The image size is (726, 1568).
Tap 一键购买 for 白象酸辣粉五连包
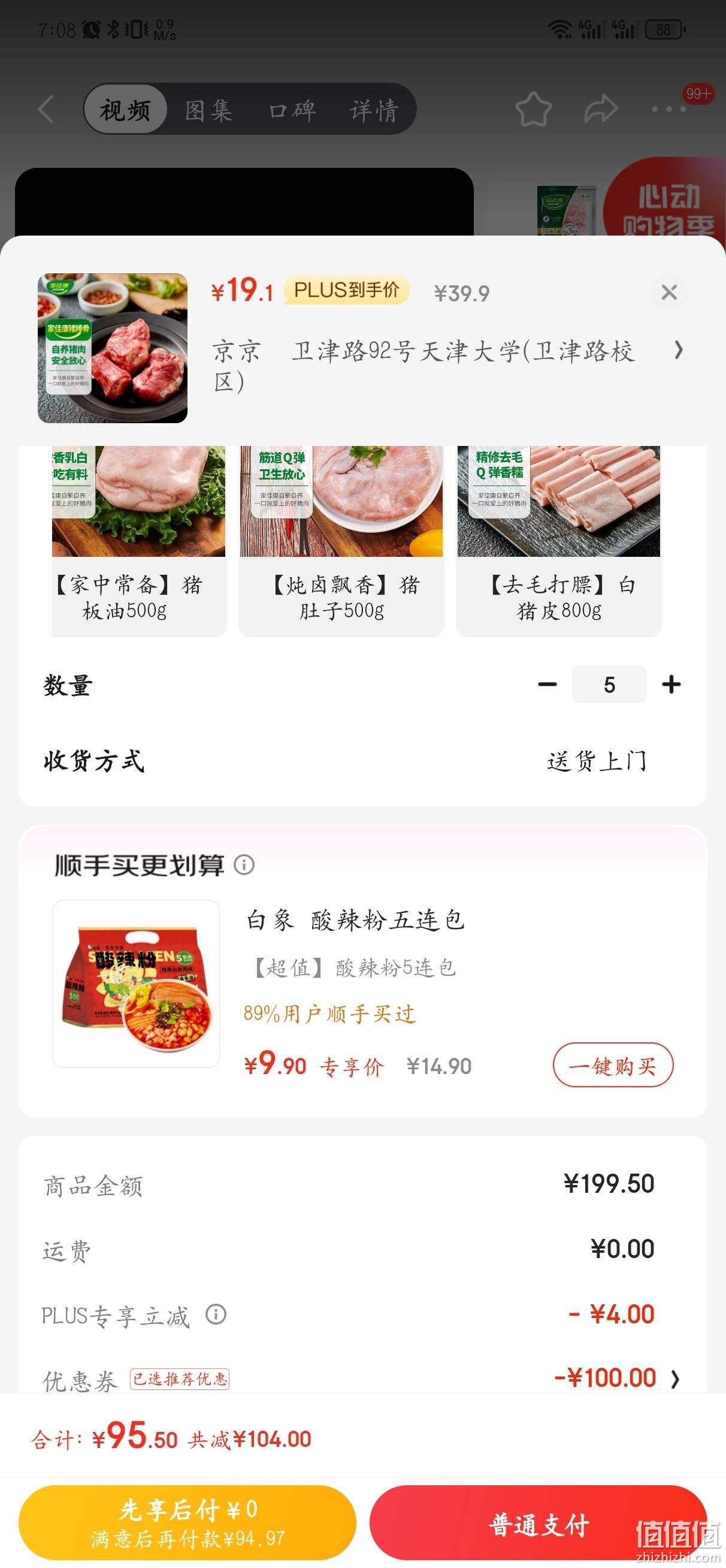pos(613,1065)
